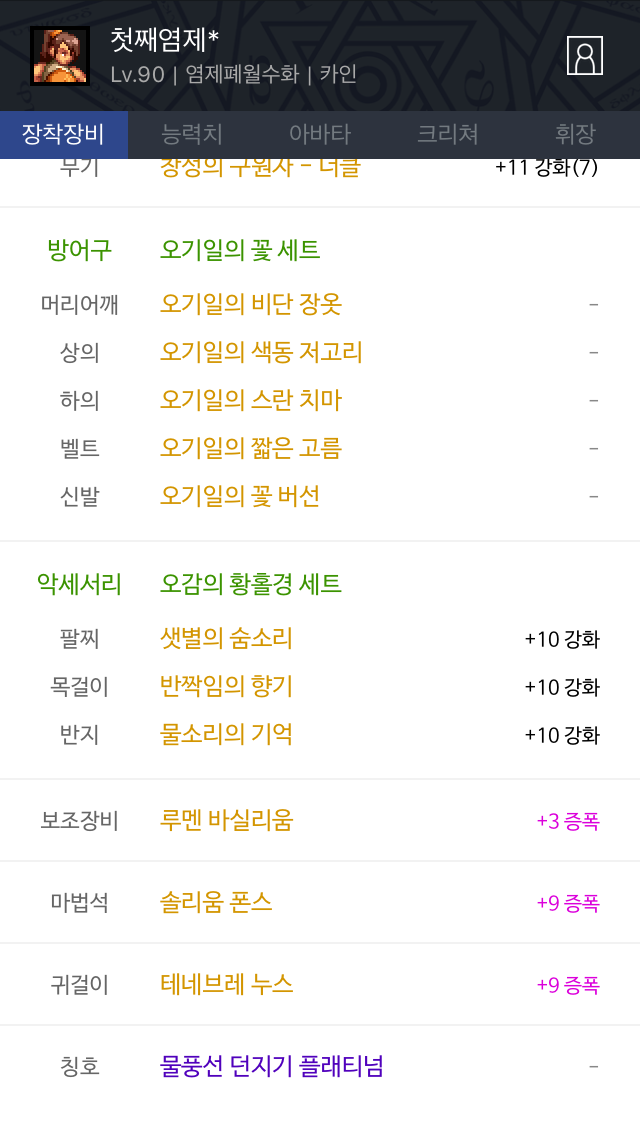
Task: View details of 오기일의 색동 저고리
Action: tap(261, 352)
